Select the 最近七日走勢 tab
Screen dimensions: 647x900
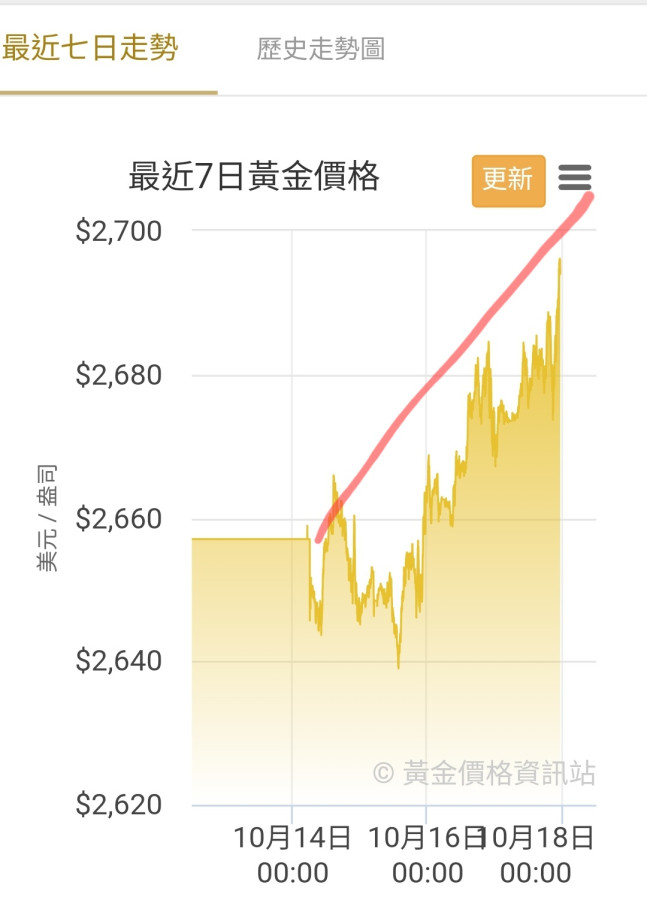coord(90,48)
